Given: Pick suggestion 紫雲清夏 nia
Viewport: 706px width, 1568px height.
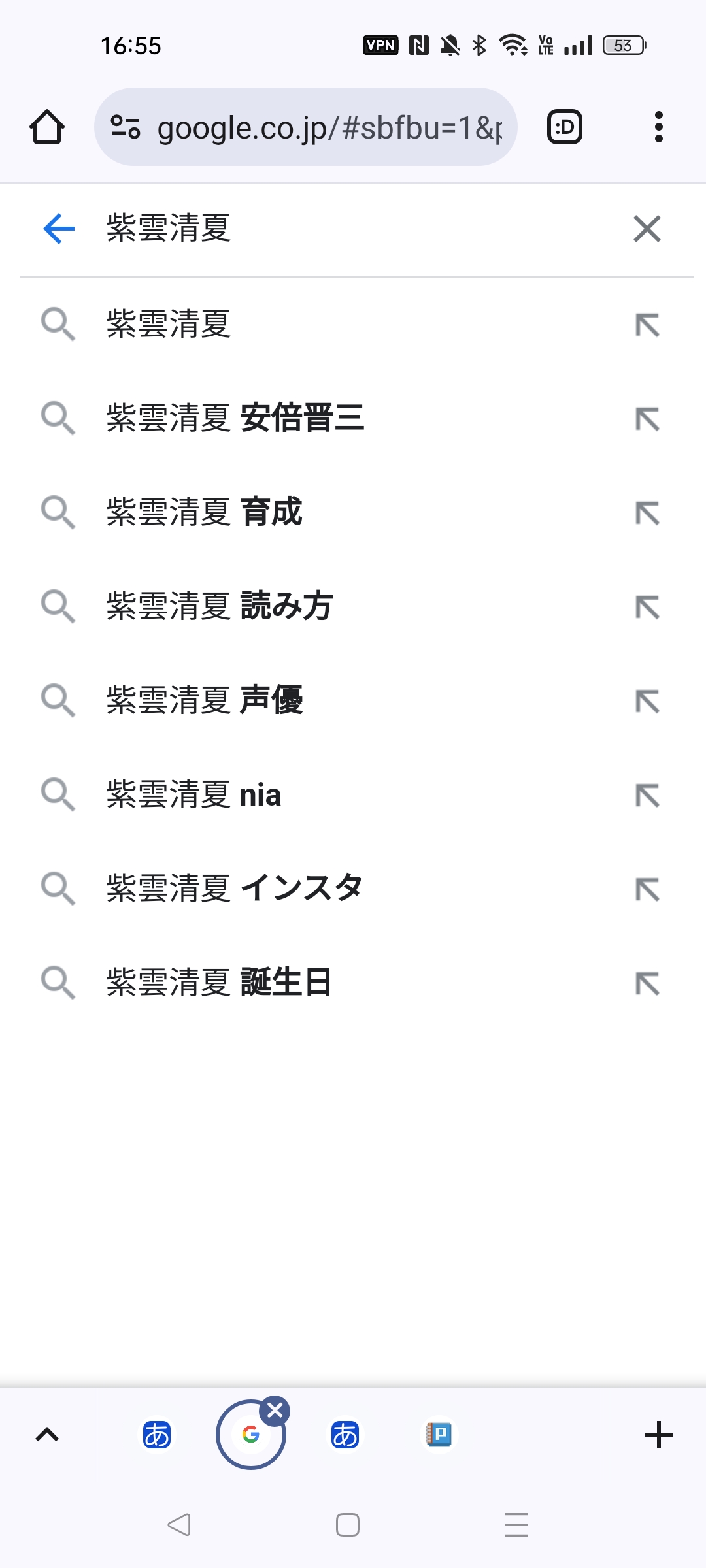Looking at the screenshot, I should tap(353, 794).
